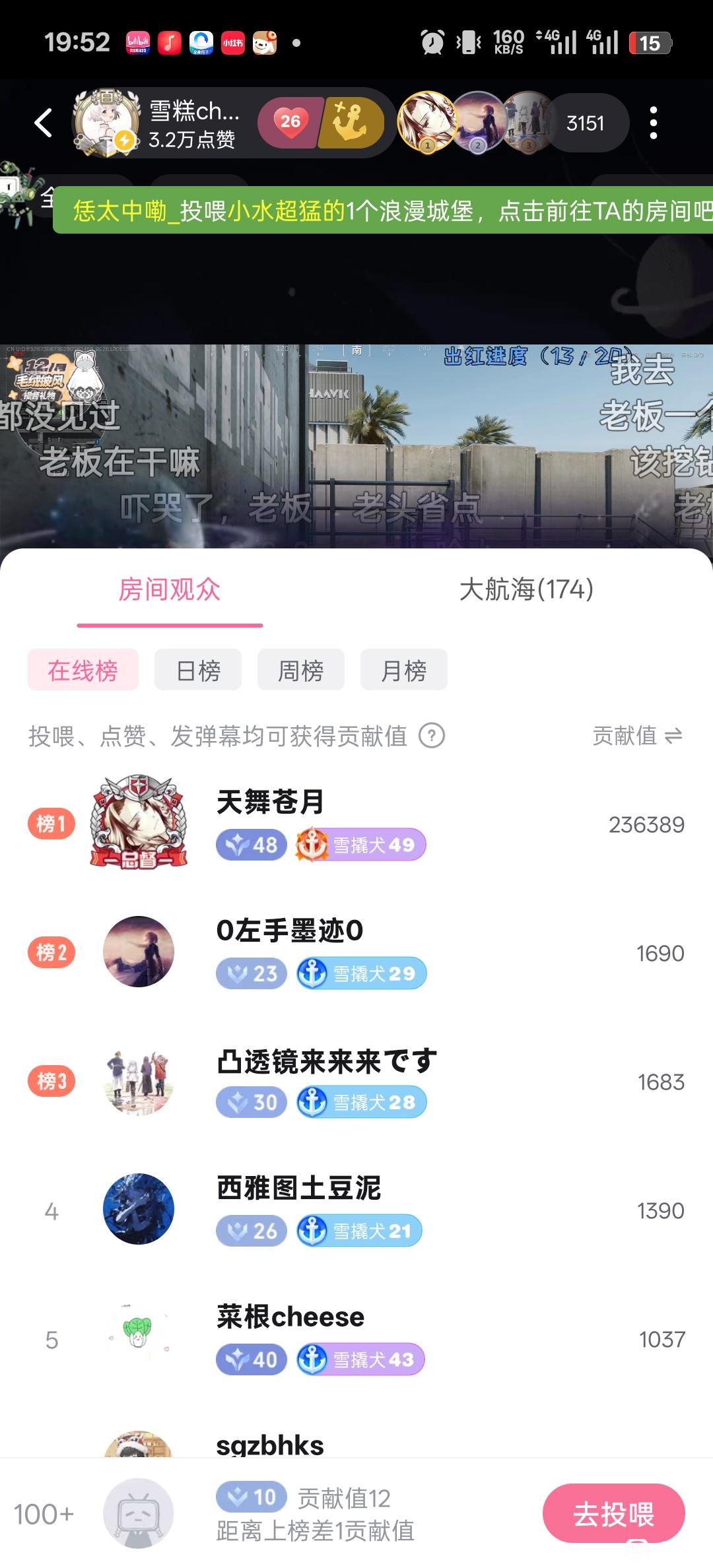The image size is (713, 1568).
Task: Switch to the 日榜 ranking
Action: coord(198,670)
